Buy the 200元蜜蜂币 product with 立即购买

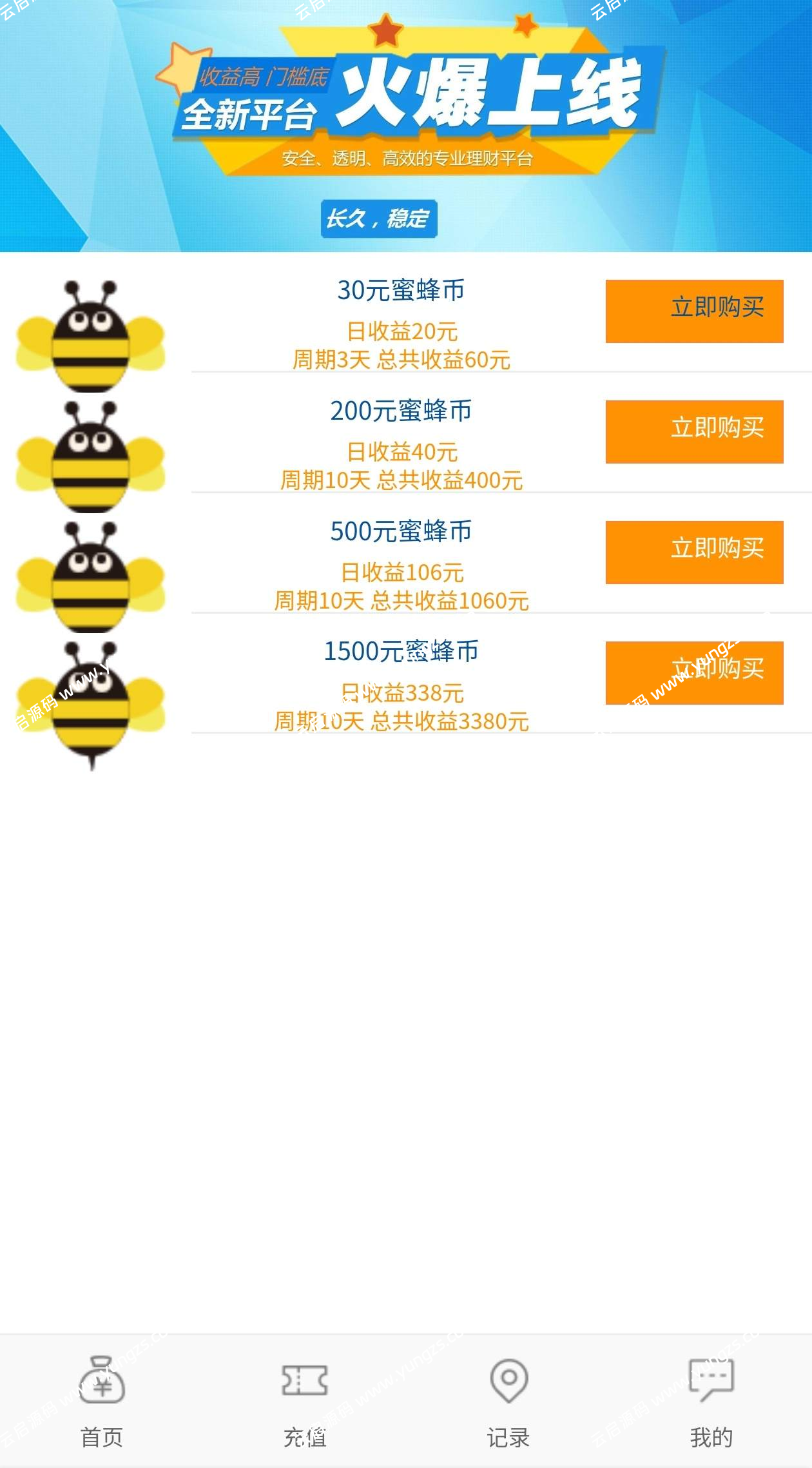pos(694,432)
